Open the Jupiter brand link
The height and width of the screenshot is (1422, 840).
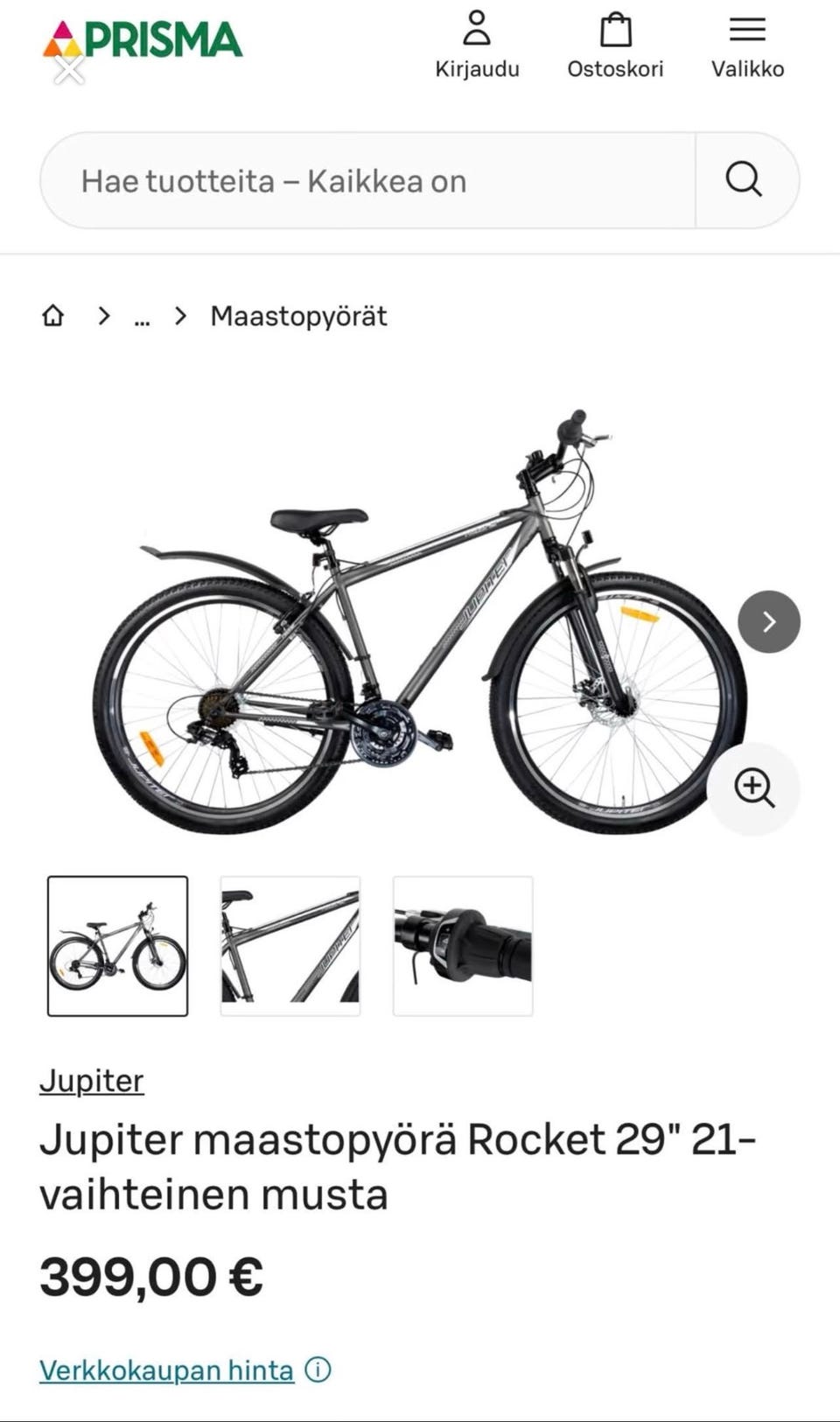tap(91, 1081)
